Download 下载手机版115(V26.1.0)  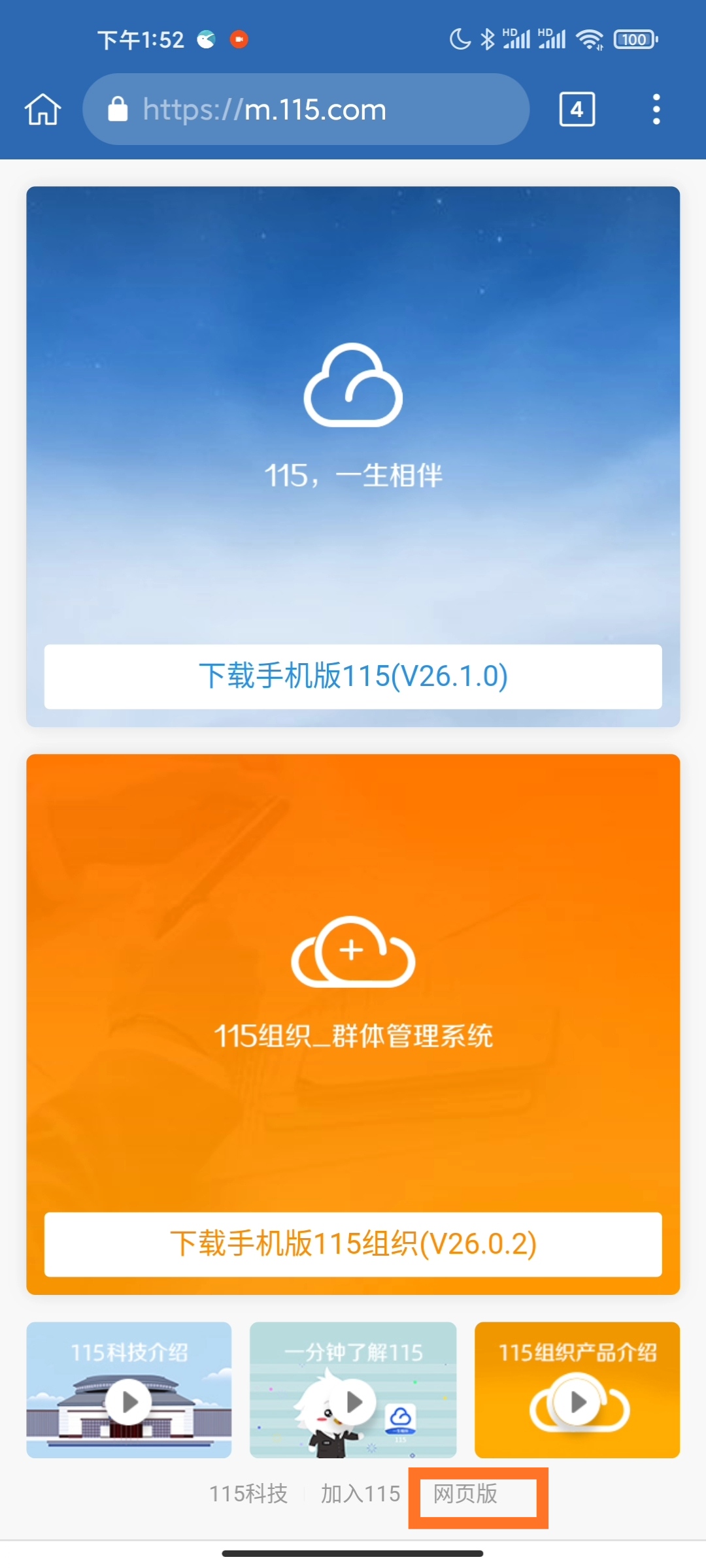[353, 676]
